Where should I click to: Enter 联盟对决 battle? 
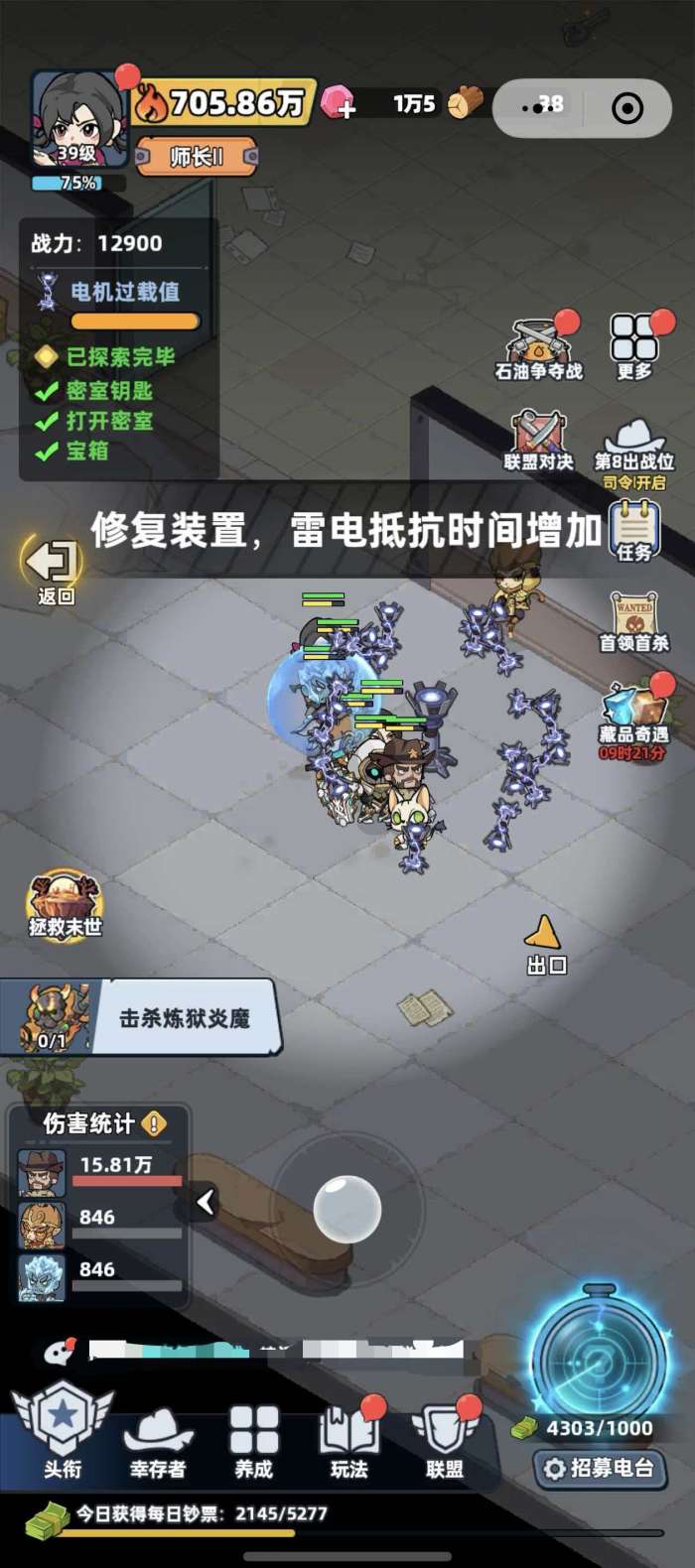click(x=539, y=441)
